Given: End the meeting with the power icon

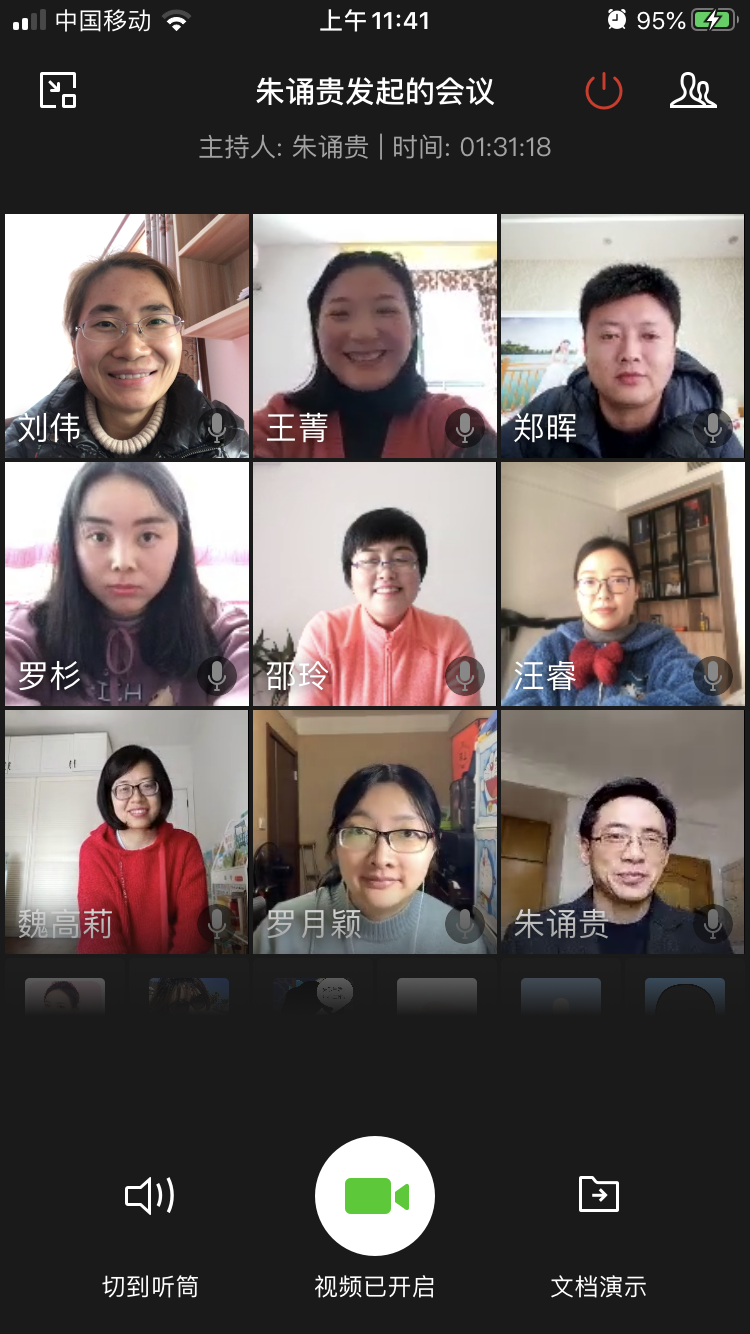Looking at the screenshot, I should [x=604, y=91].
